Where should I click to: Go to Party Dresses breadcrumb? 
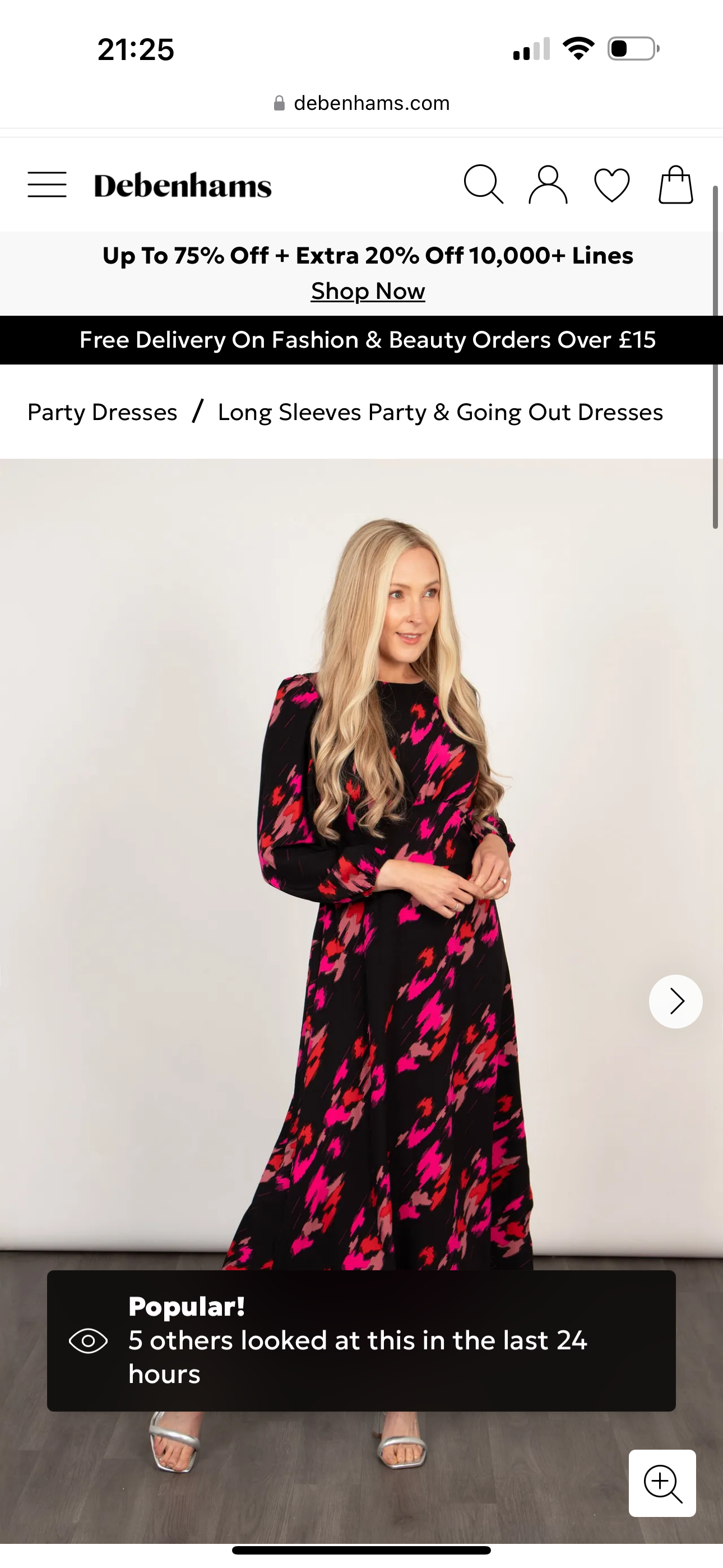pos(102,412)
